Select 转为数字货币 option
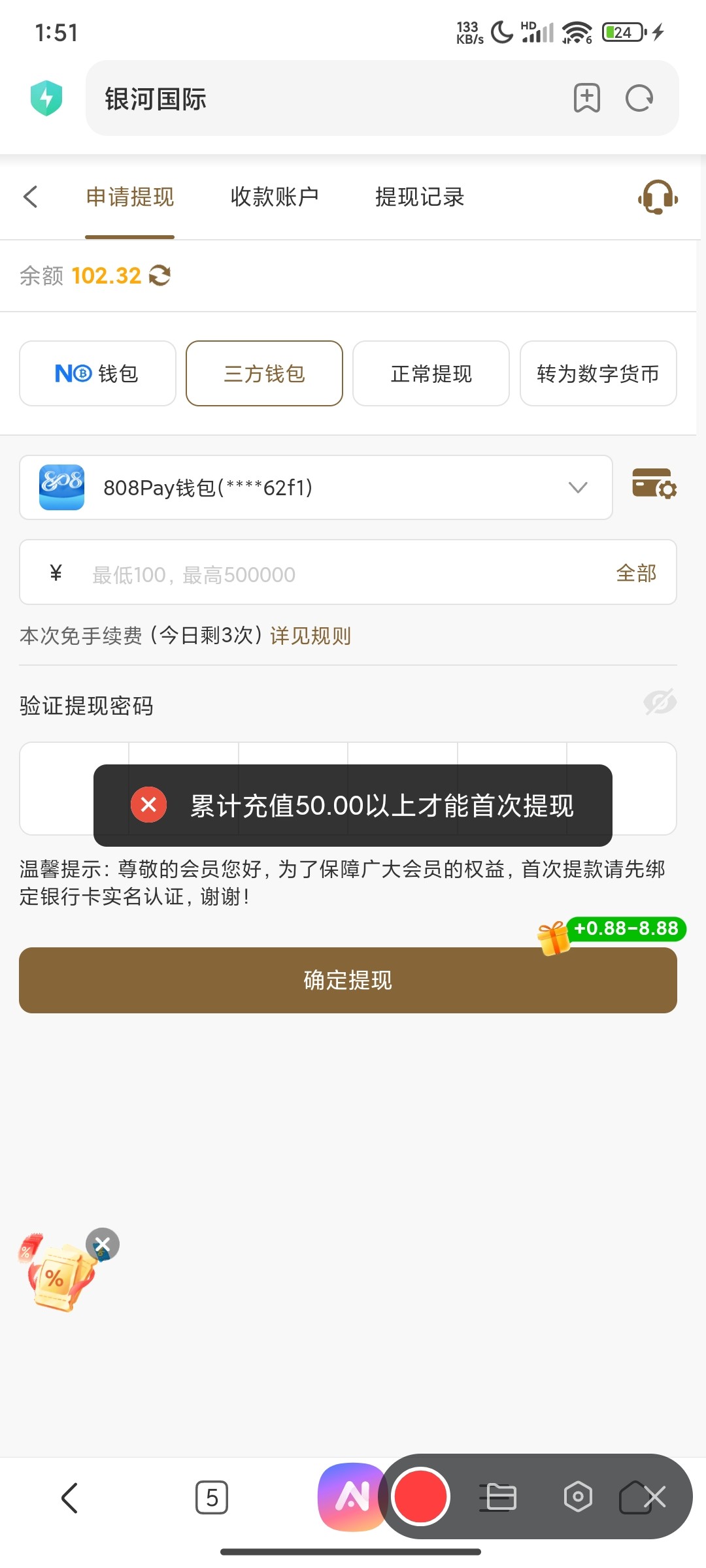 pyautogui.click(x=597, y=374)
